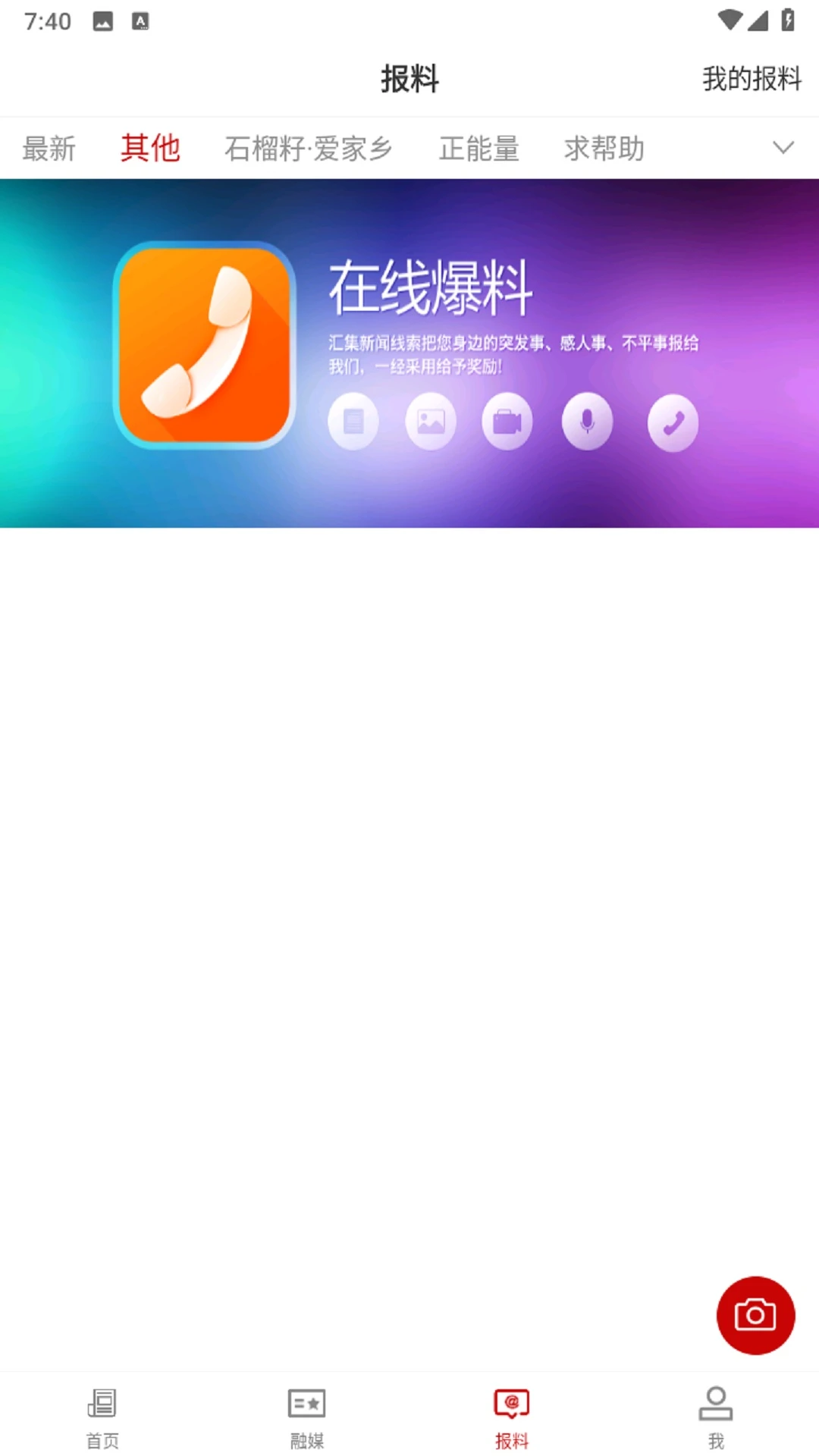Screen dimensions: 819x1456
Task: Open the 融媒 tab
Action: (307, 1417)
